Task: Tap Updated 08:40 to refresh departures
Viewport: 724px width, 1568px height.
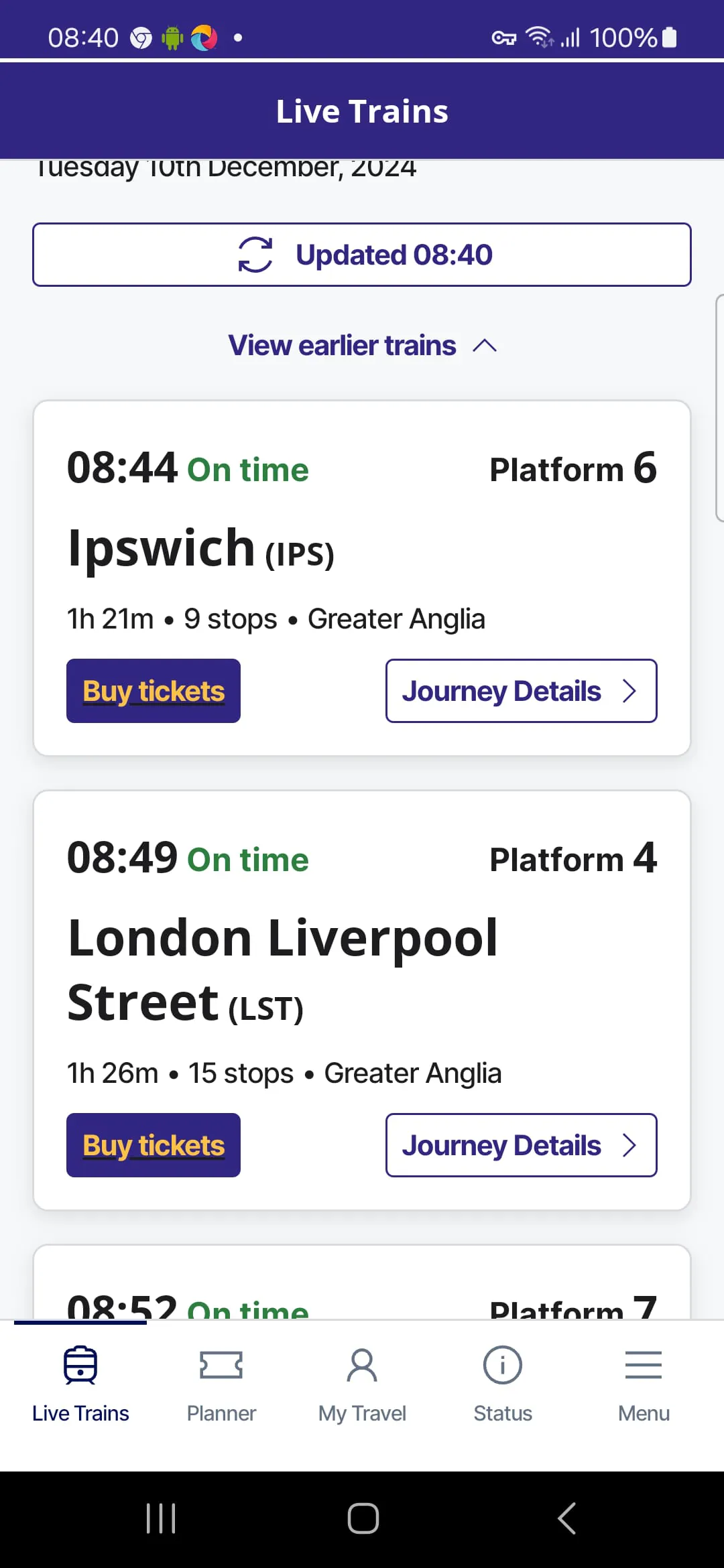Action: 361,254
